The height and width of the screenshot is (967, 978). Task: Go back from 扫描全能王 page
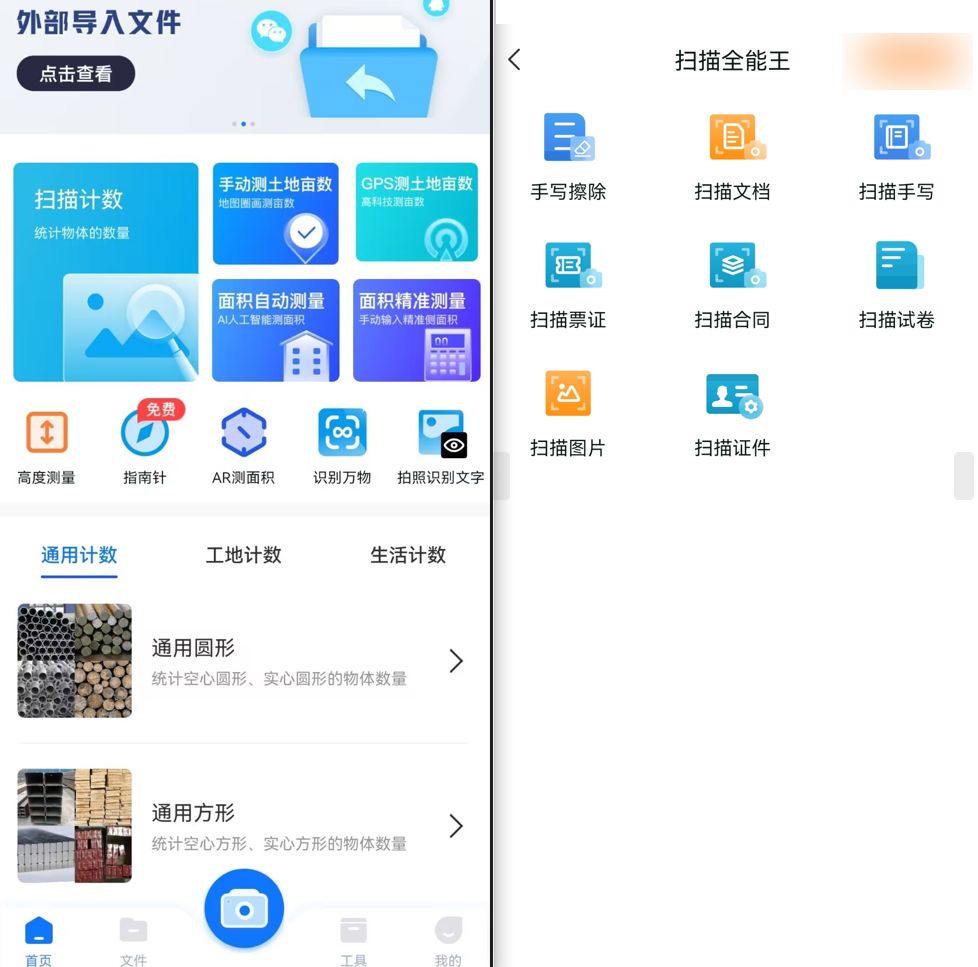tap(515, 60)
